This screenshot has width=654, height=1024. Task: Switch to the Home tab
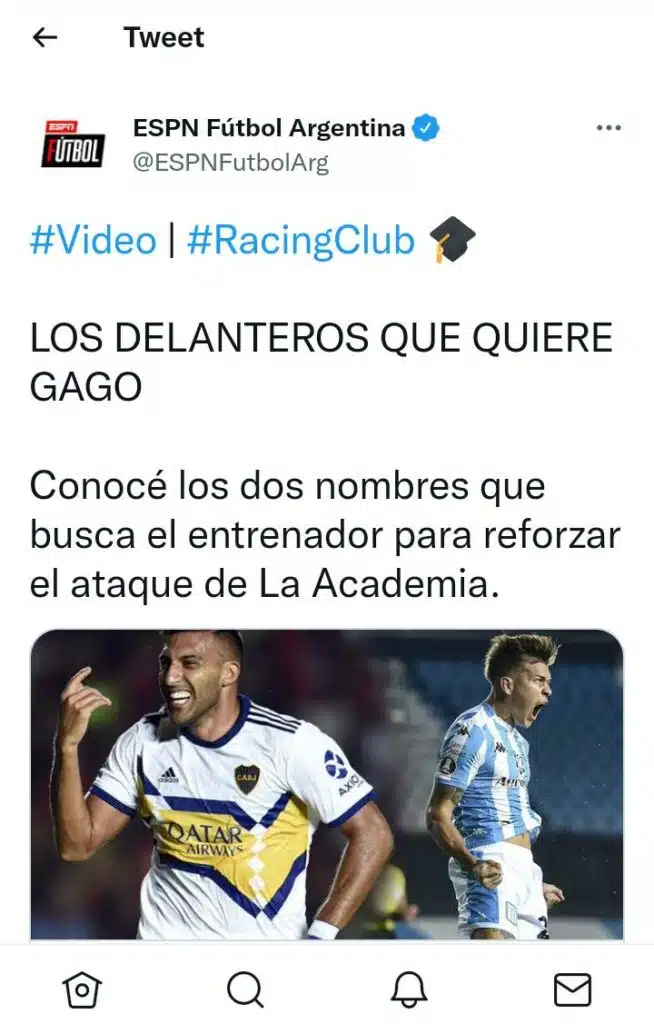click(82, 989)
